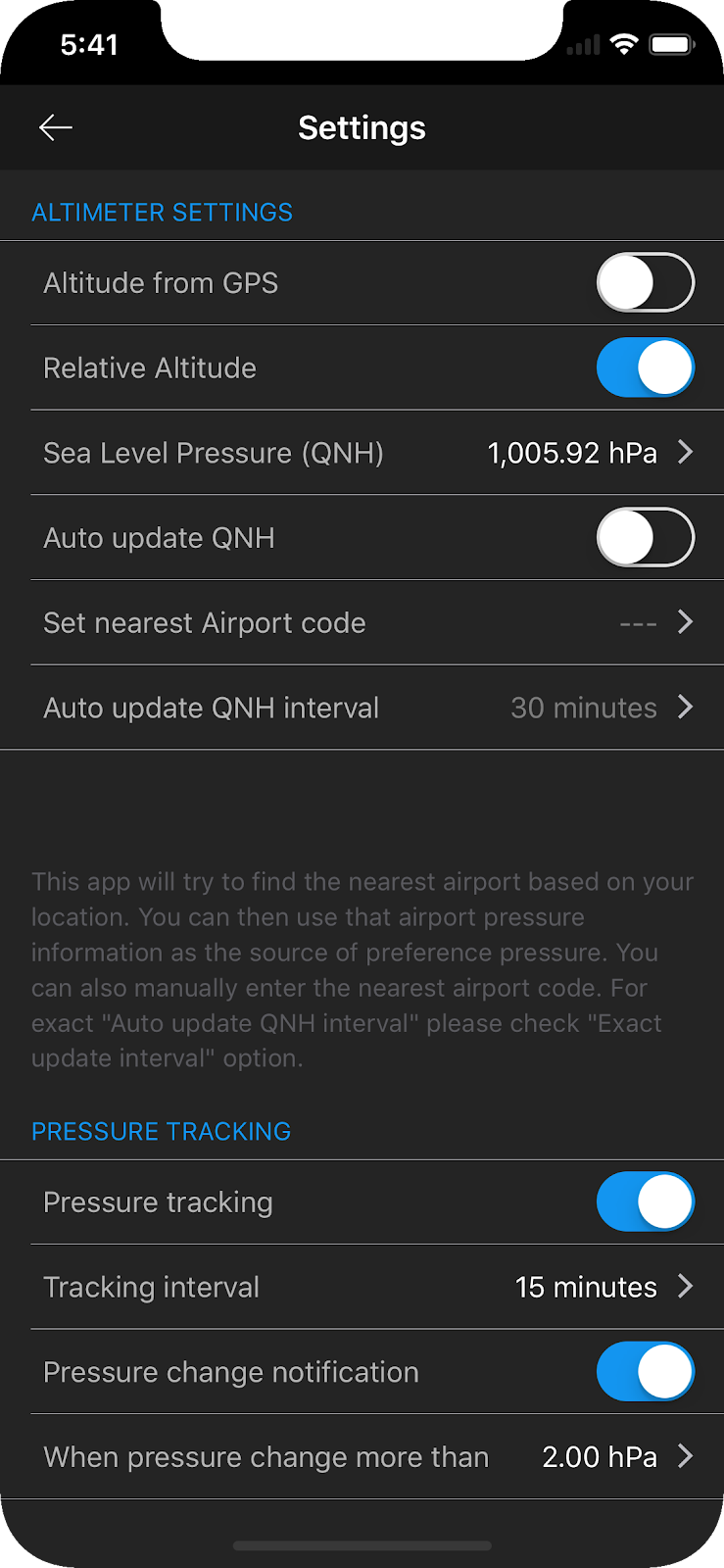Disable Pressure tracking switch

pos(645,1202)
